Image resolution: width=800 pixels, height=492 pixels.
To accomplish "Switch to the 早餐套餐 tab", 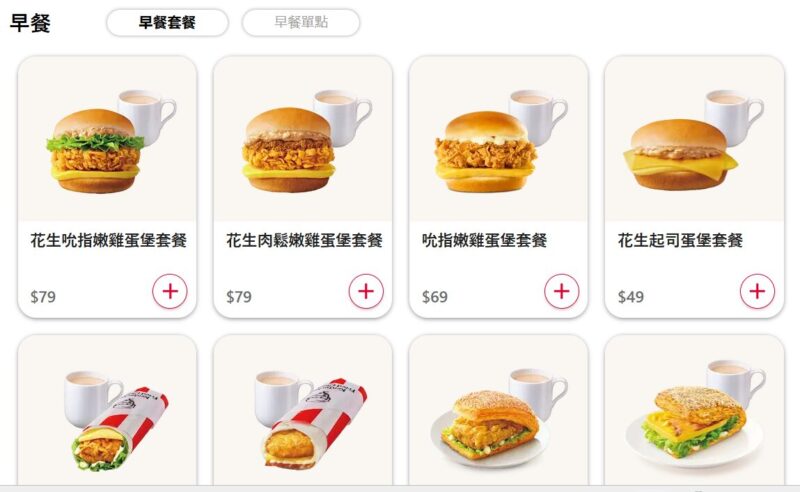I will click(x=167, y=22).
